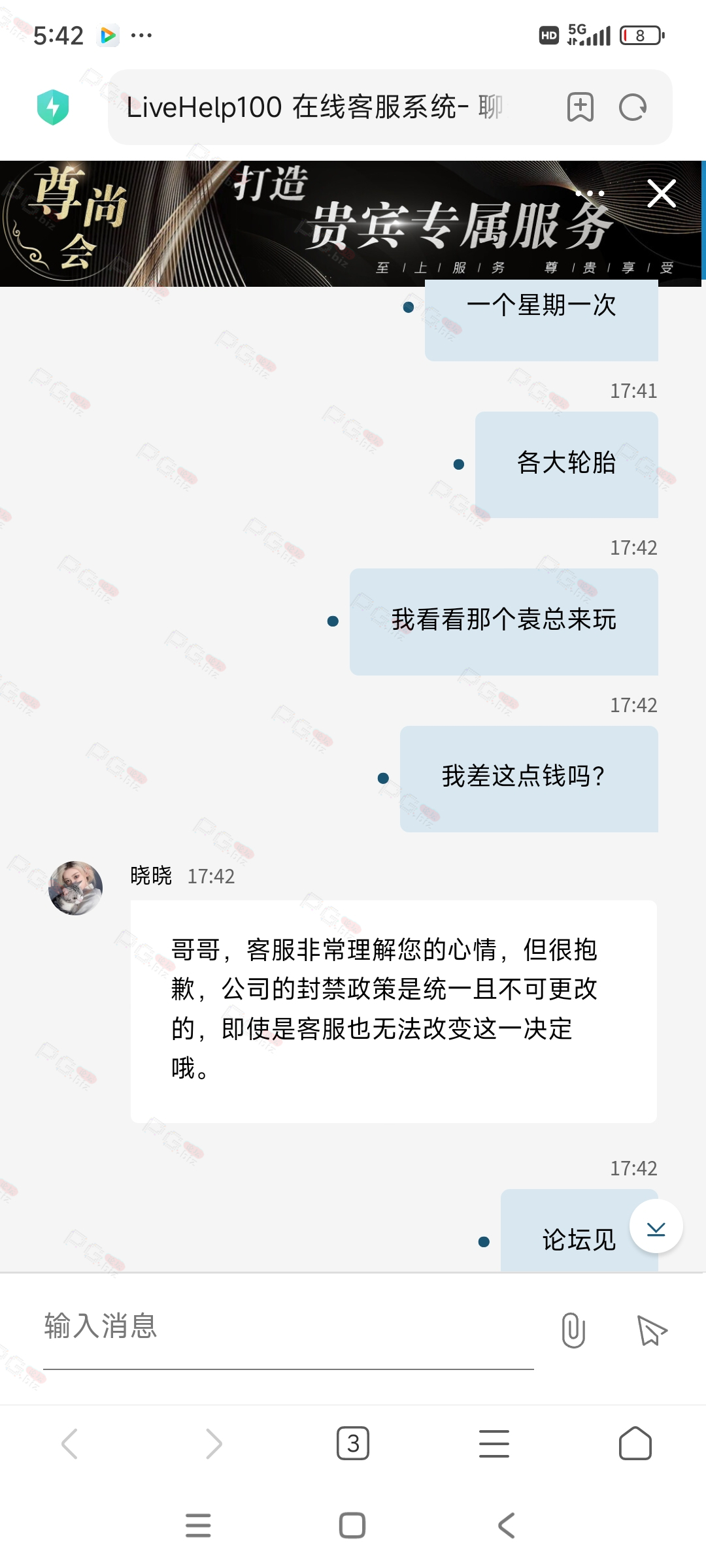Go to the browser home page
Screen dimensions: 706x1568
[635, 1443]
